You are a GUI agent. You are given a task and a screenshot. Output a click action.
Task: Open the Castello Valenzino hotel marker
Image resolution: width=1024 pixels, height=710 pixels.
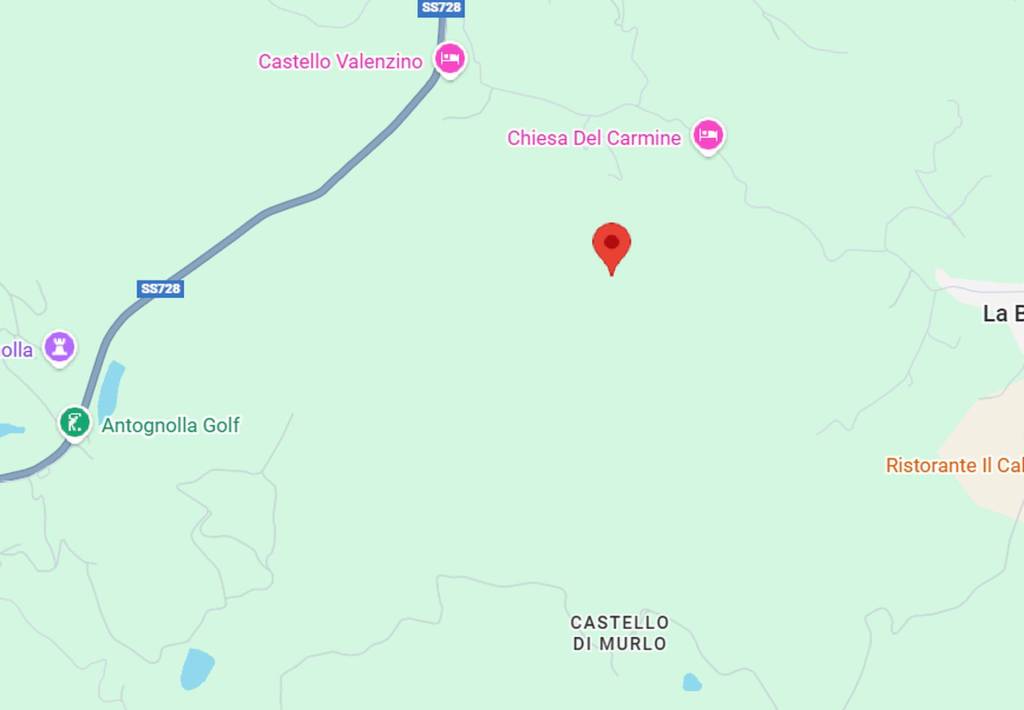pos(450,59)
